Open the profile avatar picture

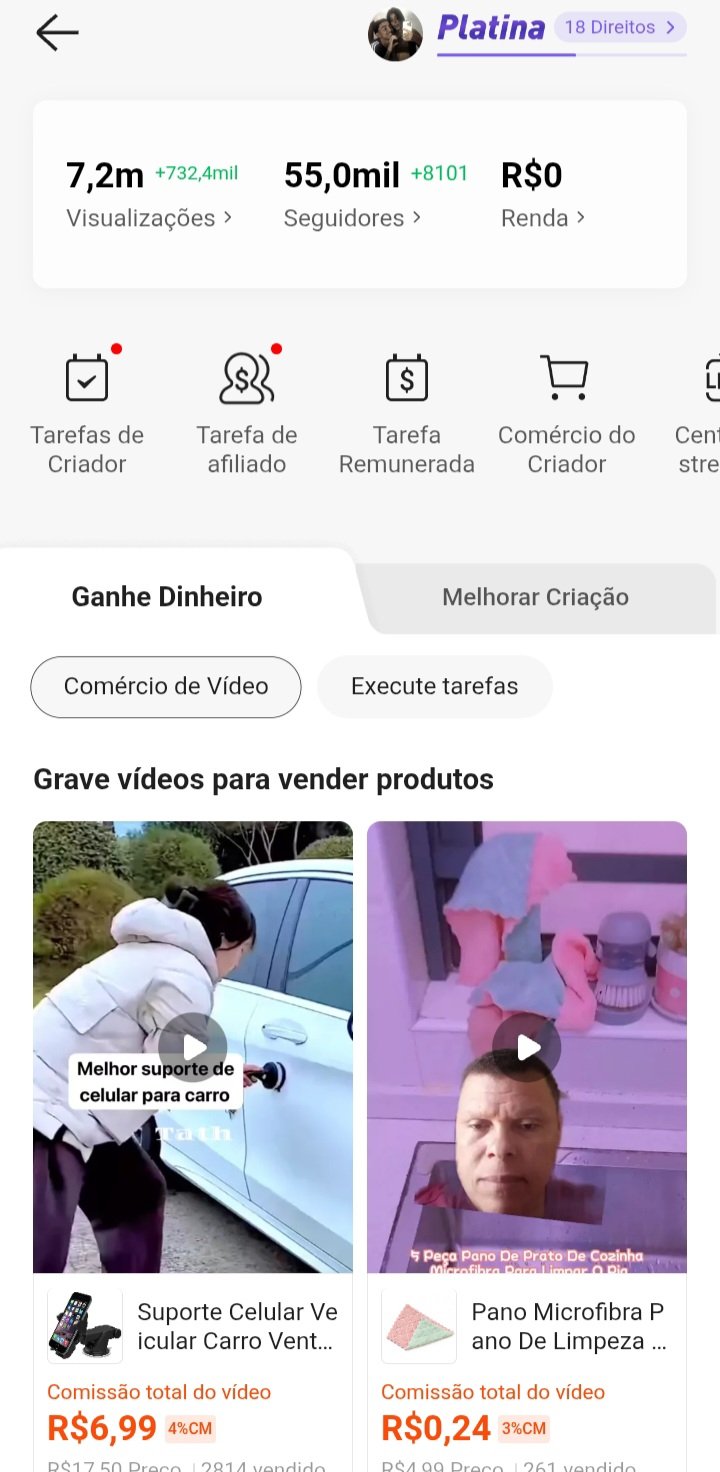395,34
